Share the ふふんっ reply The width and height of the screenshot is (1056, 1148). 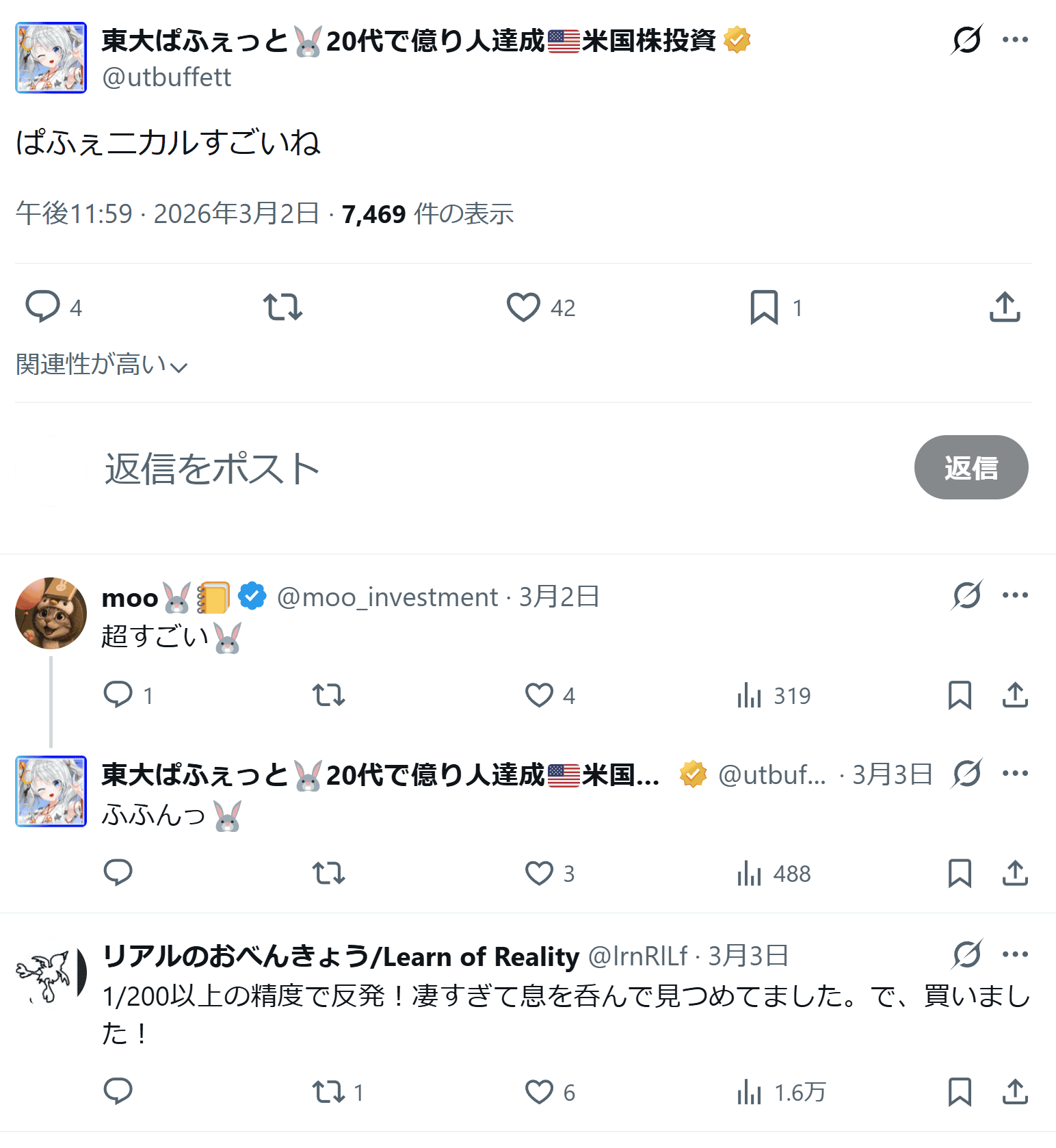pos(1015,873)
